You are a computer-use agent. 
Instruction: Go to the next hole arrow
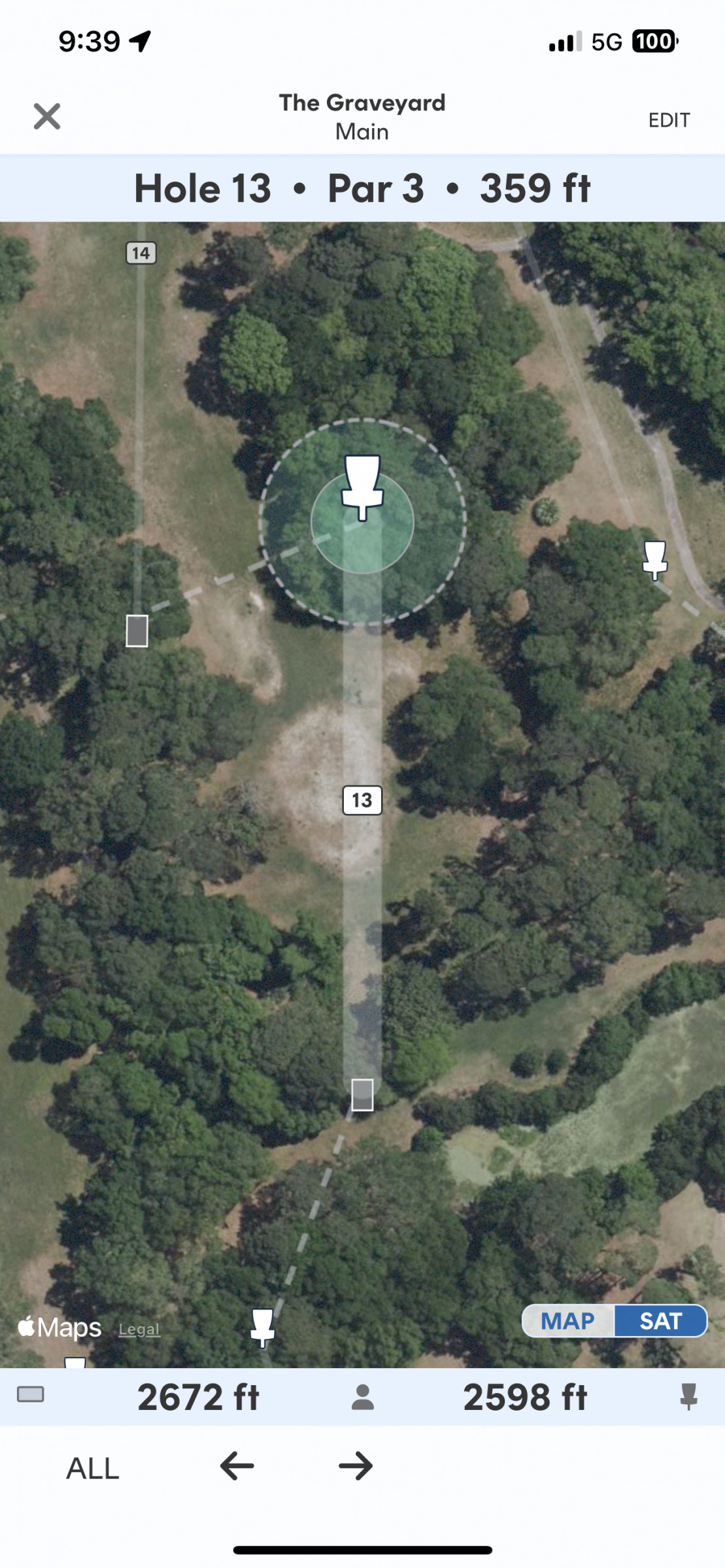tap(356, 1467)
